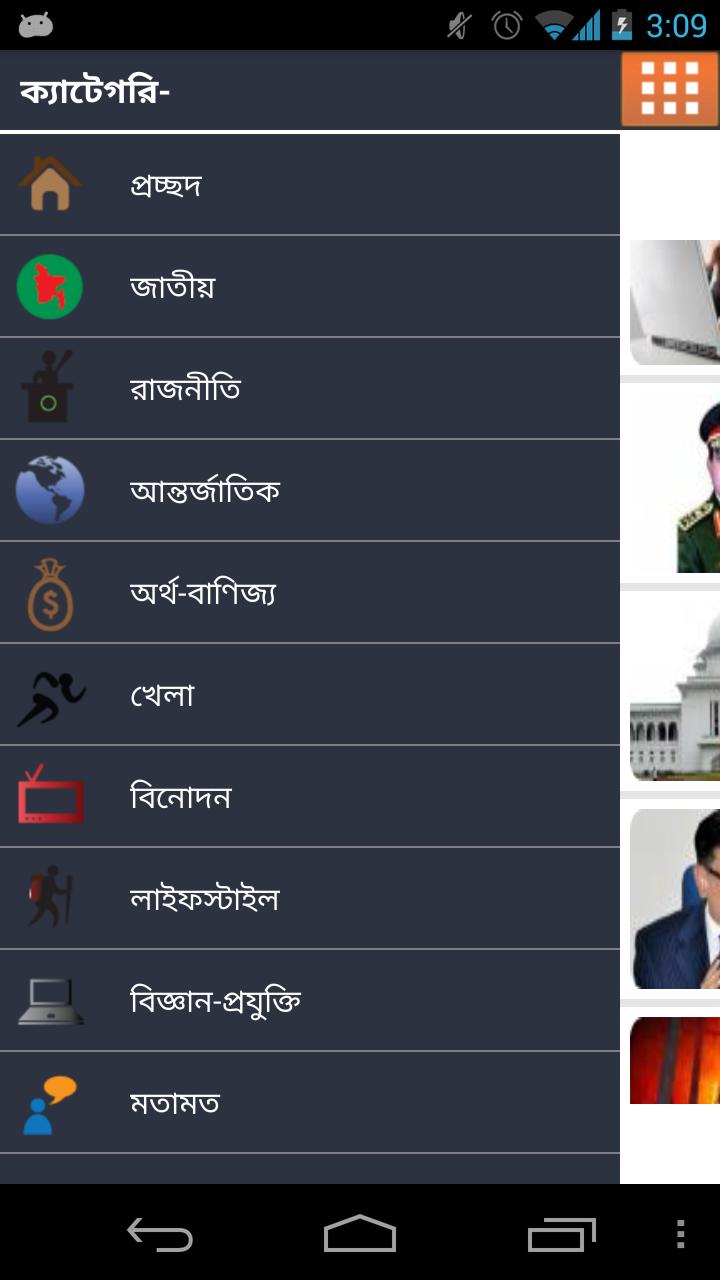Open the orange grid menu at top right
Viewport: 720px width, 1280px height.
coord(668,89)
